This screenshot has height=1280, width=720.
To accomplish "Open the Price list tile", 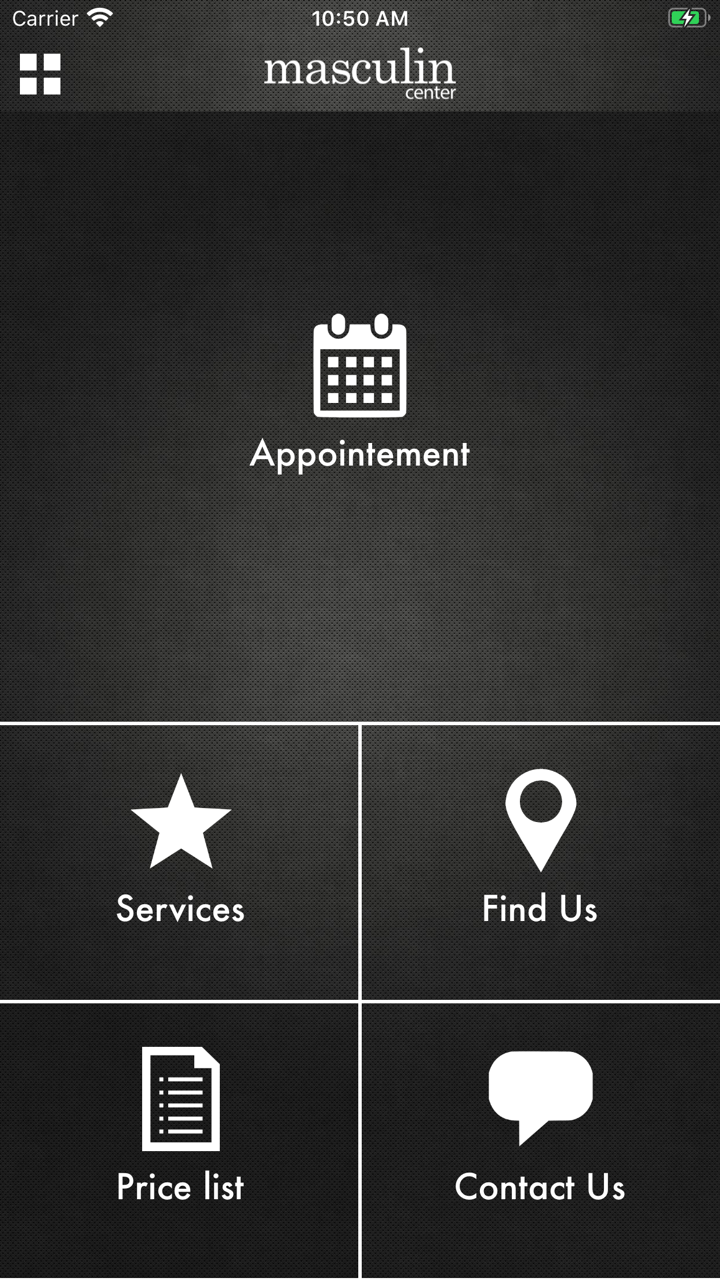I will tap(180, 1140).
